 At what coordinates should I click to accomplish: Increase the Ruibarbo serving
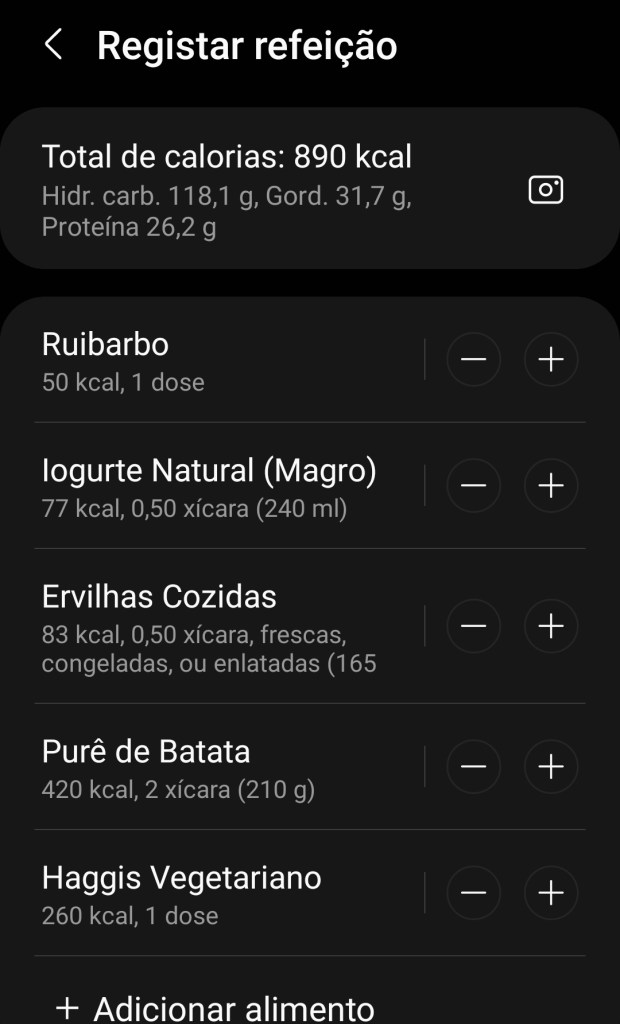click(551, 359)
